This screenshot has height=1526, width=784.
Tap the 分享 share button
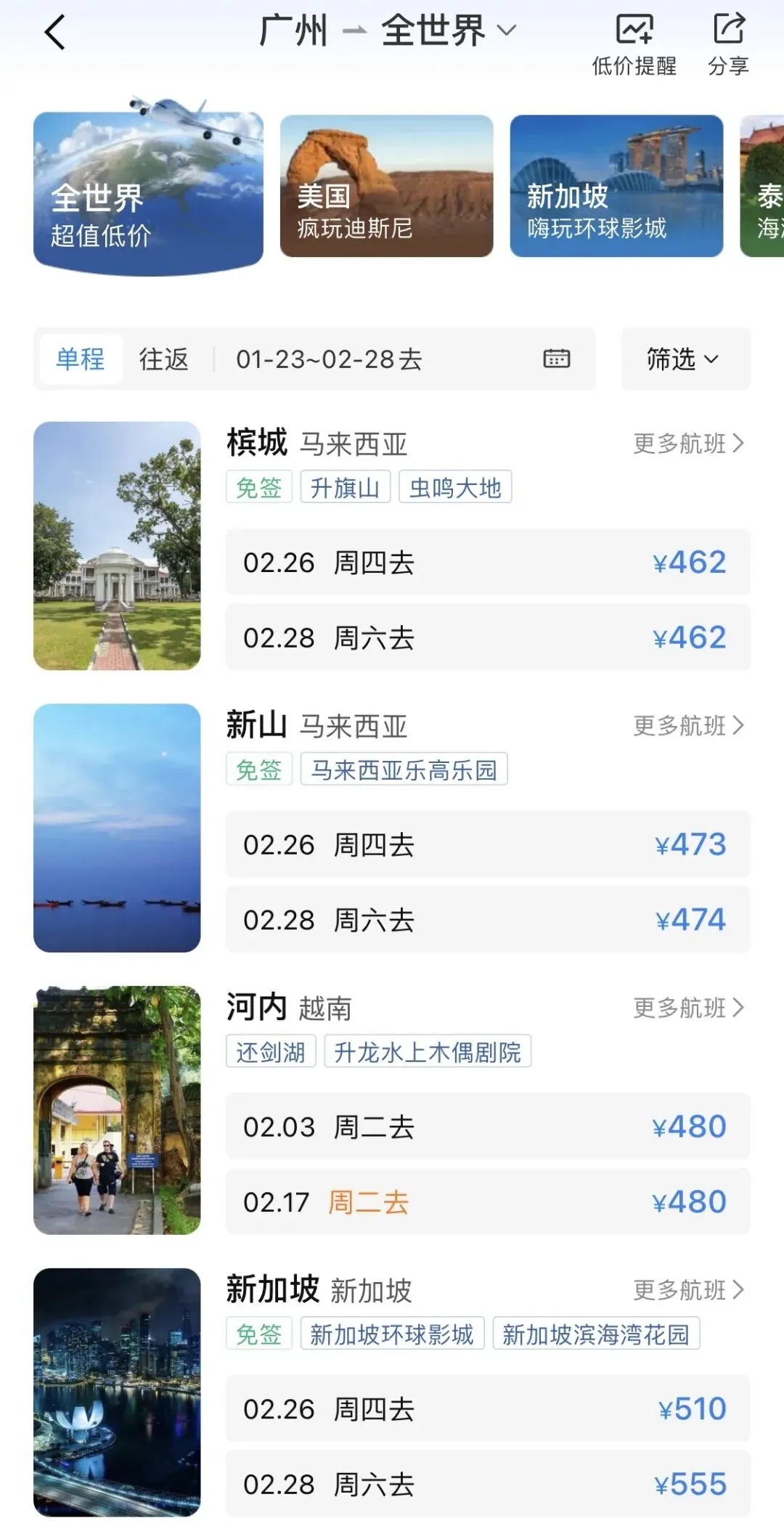pos(728,44)
